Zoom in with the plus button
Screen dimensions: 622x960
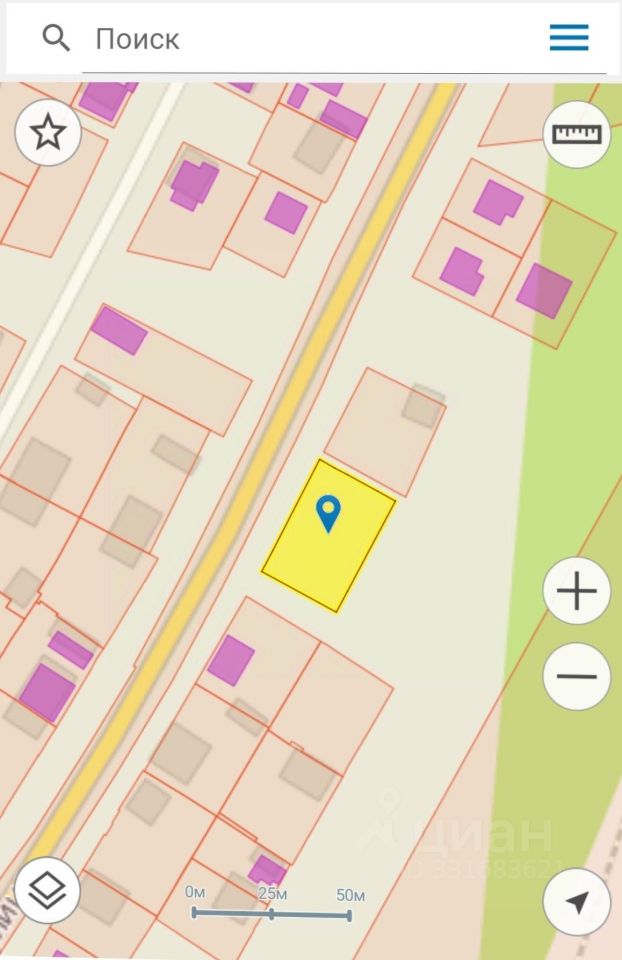click(x=577, y=591)
